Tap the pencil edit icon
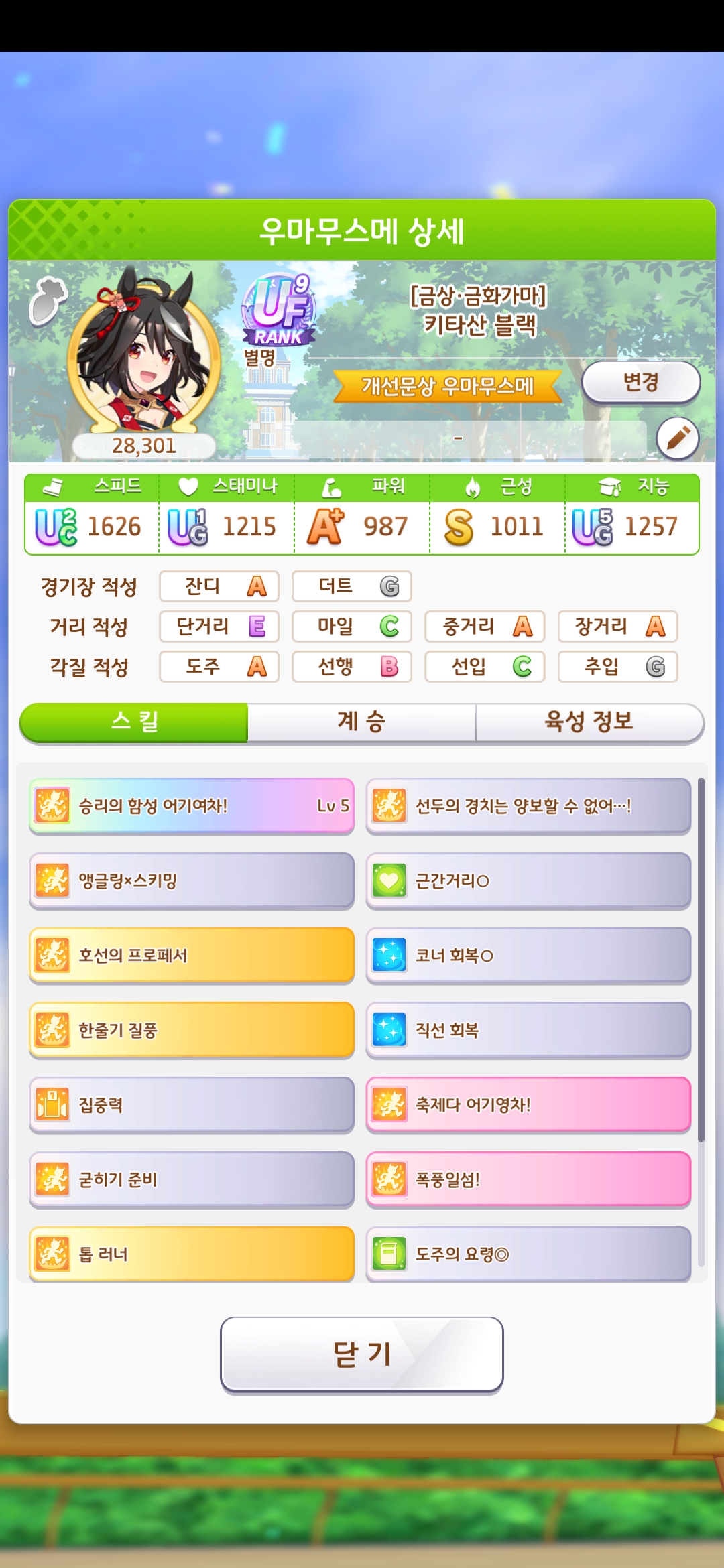 (678, 439)
